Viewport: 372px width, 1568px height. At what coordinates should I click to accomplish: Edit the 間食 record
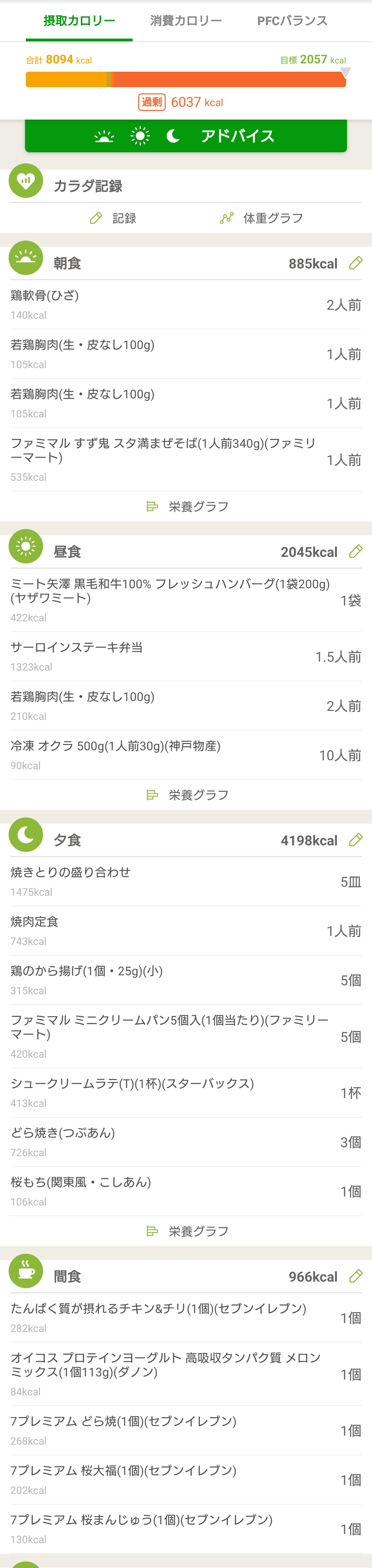[x=355, y=1276]
